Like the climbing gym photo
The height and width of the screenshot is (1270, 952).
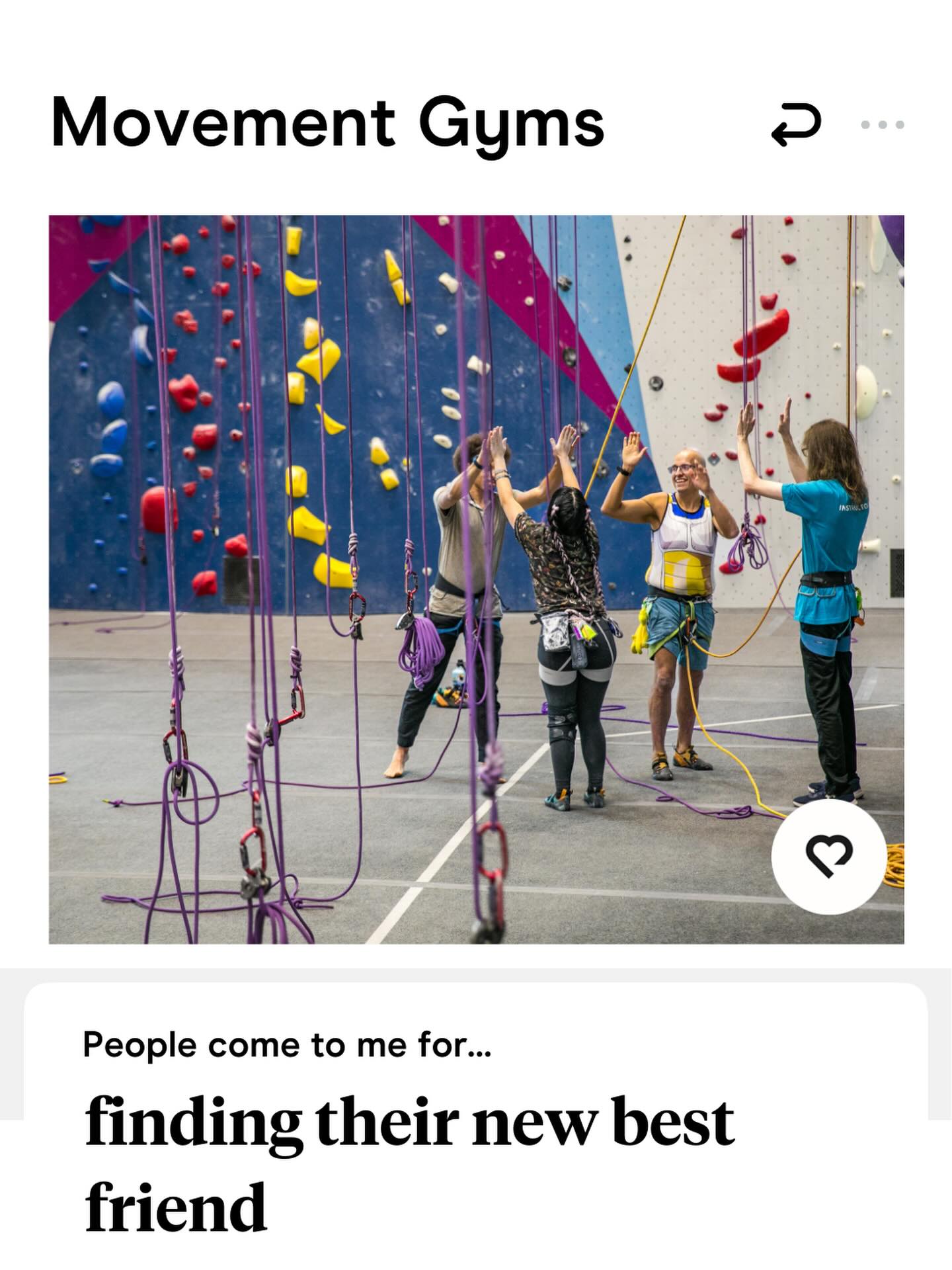coord(828,857)
